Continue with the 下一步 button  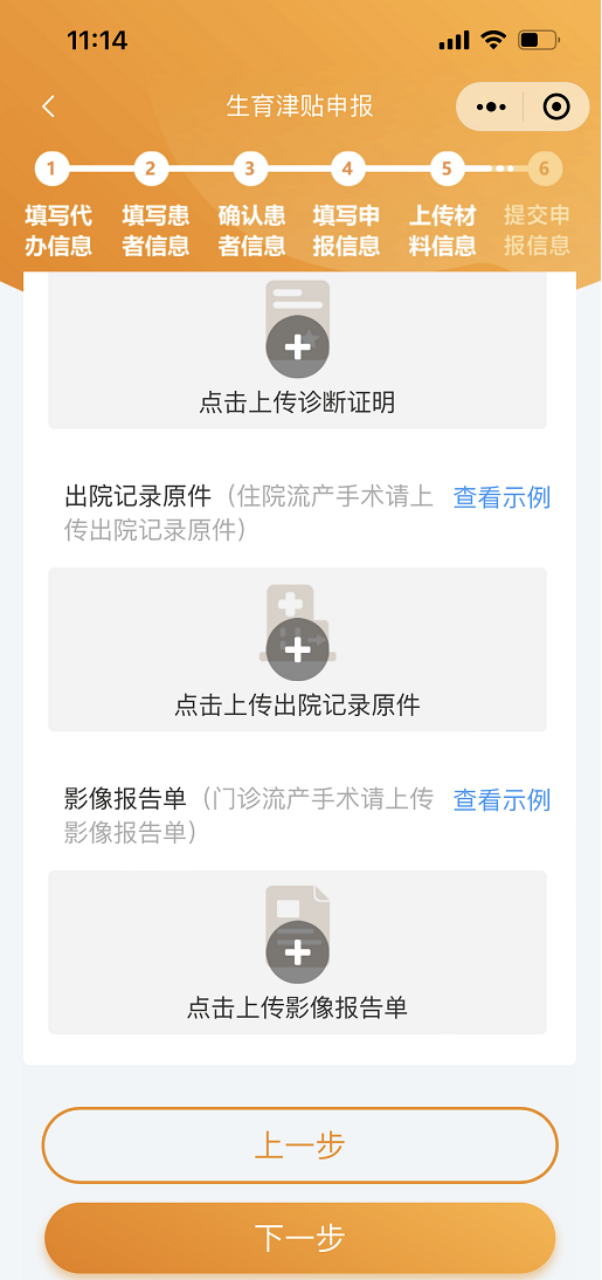(300, 1238)
